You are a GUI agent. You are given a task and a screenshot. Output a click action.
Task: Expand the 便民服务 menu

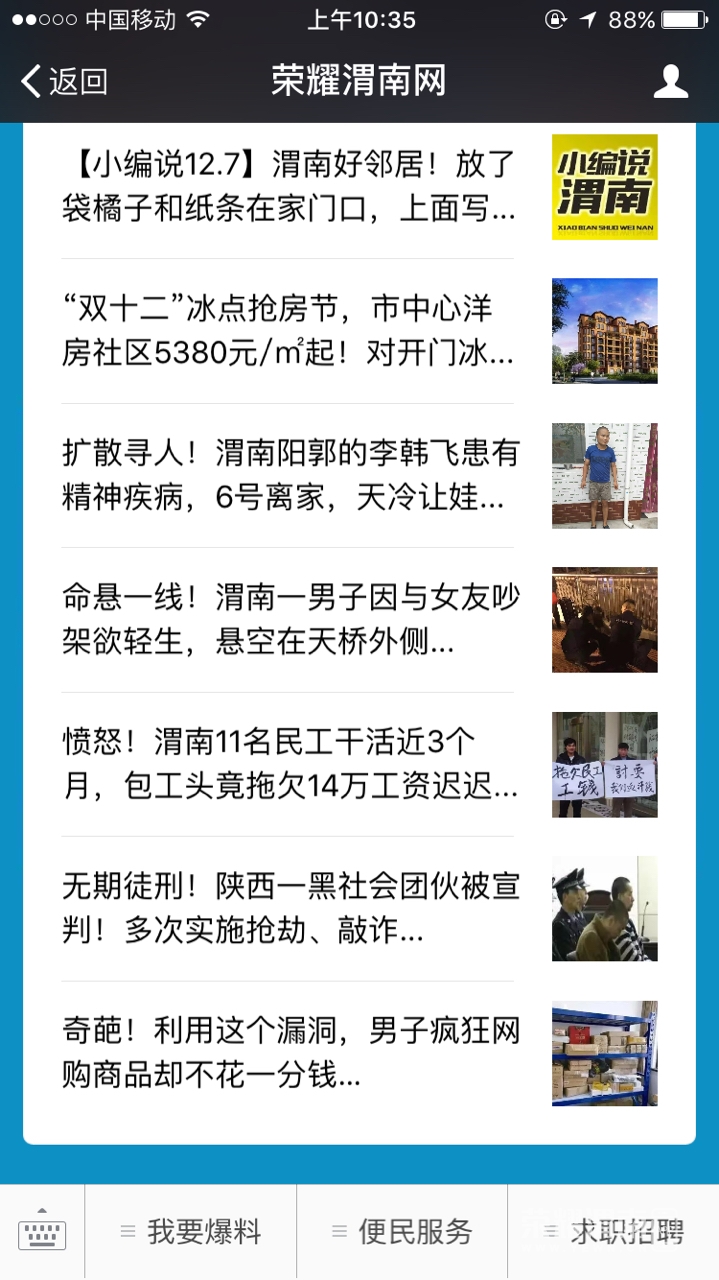click(x=402, y=1233)
